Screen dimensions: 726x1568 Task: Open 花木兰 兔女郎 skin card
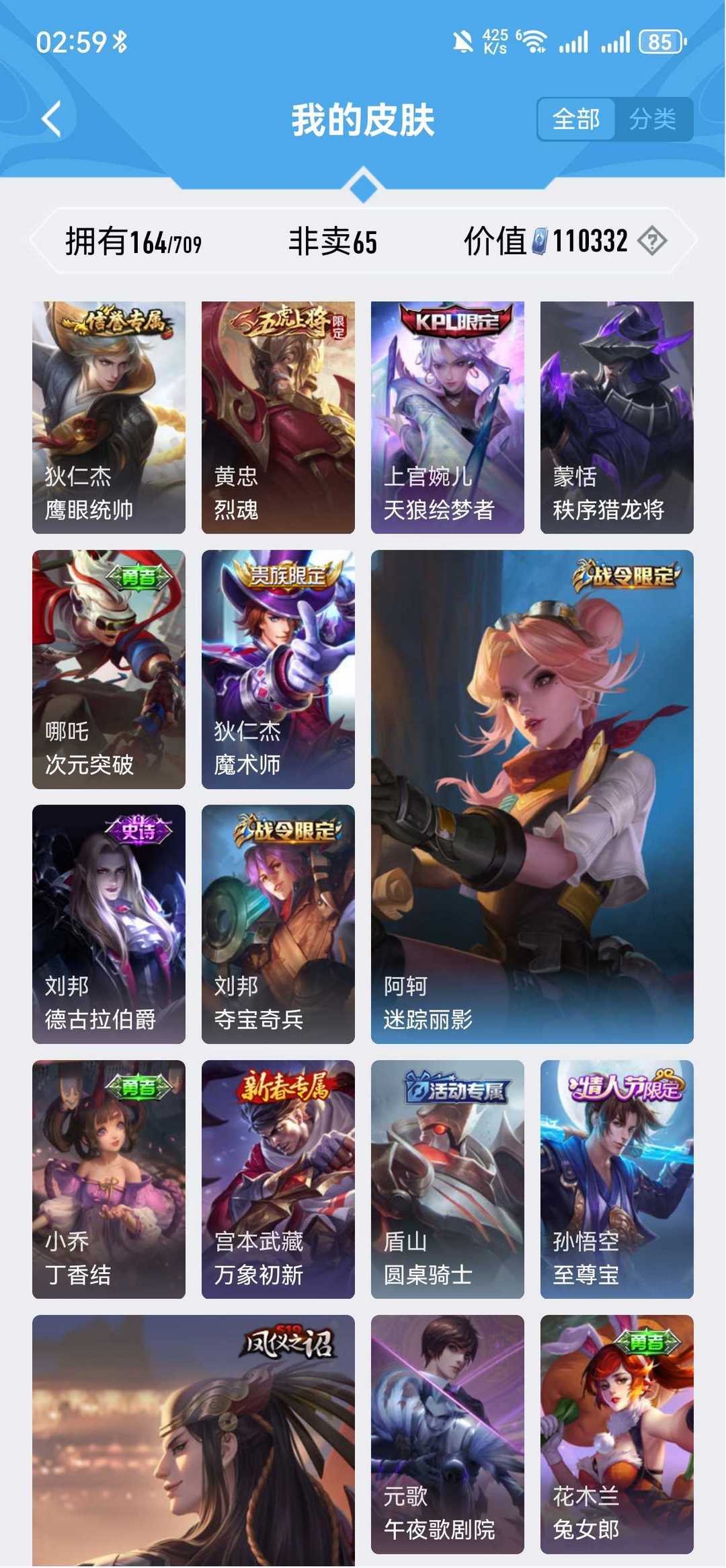(617, 1434)
